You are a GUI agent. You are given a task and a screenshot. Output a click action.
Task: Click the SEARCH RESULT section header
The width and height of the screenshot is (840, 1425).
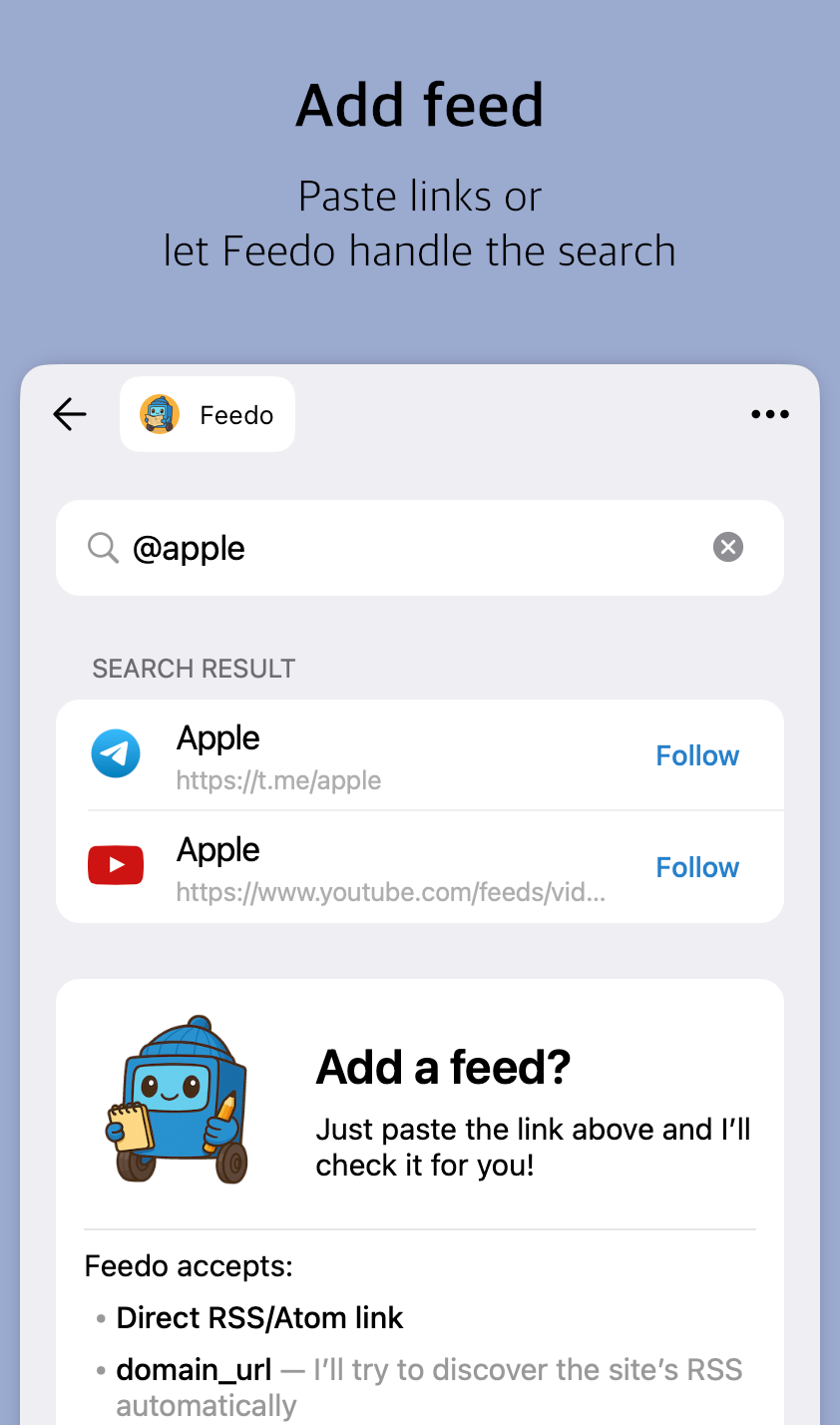click(193, 669)
